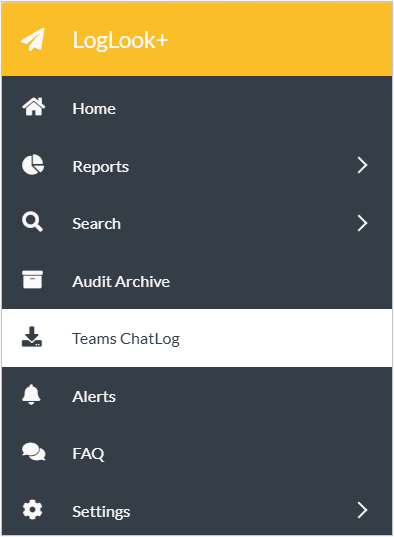Expand the Settings submenu

pyautogui.click(x=197, y=511)
